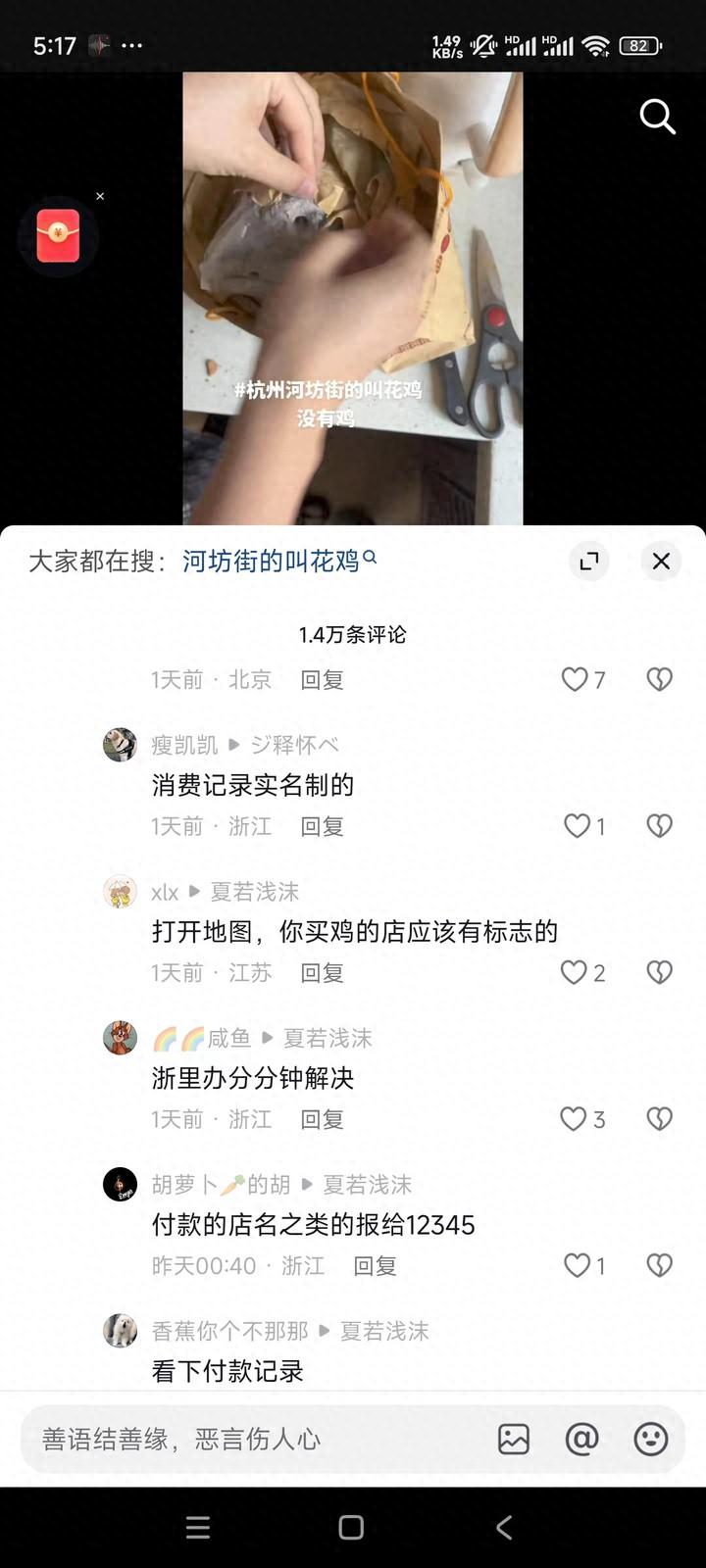
Task: Reply to 瘦凯凯's comment
Action: [x=322, y=826]
